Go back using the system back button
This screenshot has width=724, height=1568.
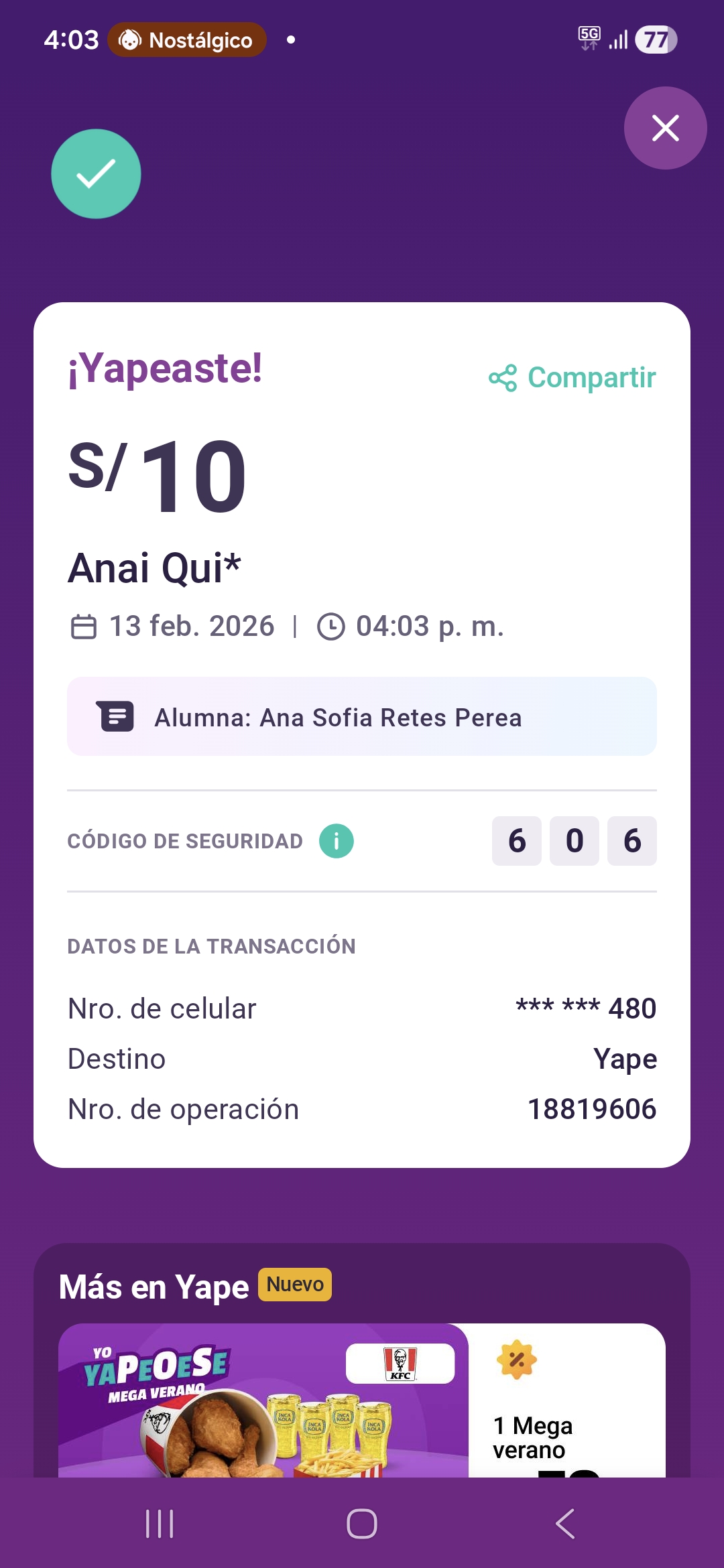(x=565, y=1524)
